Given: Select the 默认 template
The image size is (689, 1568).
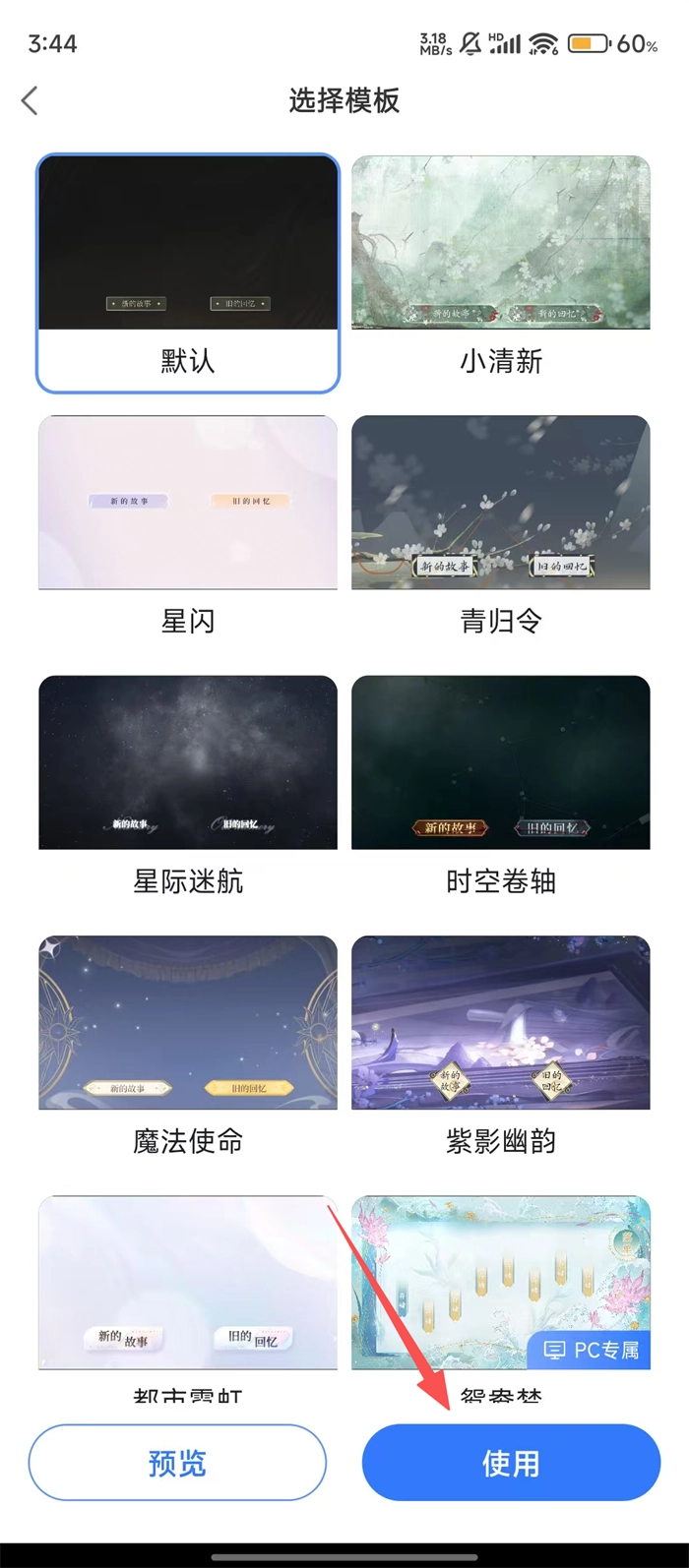Looking at the screenshot, I should 187,273.
